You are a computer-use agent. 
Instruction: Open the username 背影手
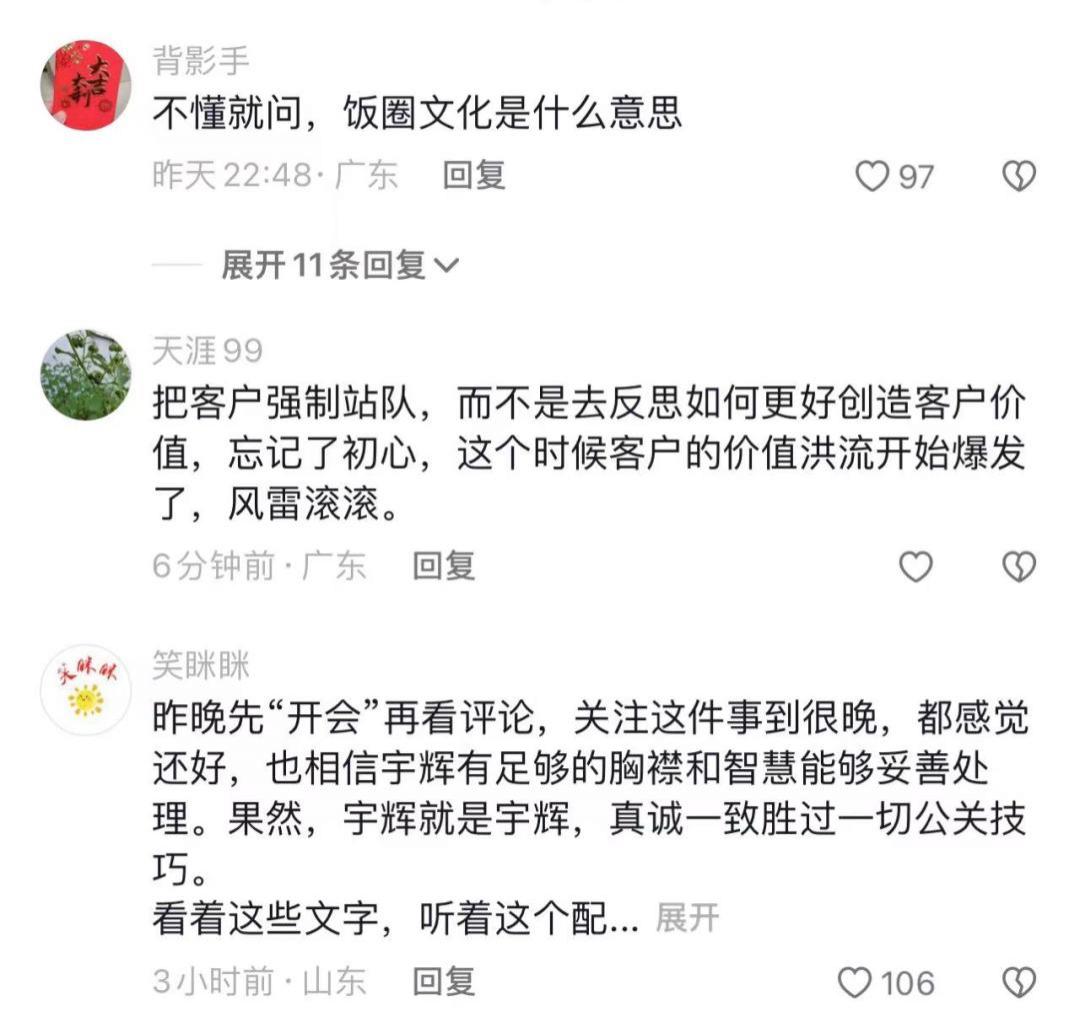tap(200, 62)
